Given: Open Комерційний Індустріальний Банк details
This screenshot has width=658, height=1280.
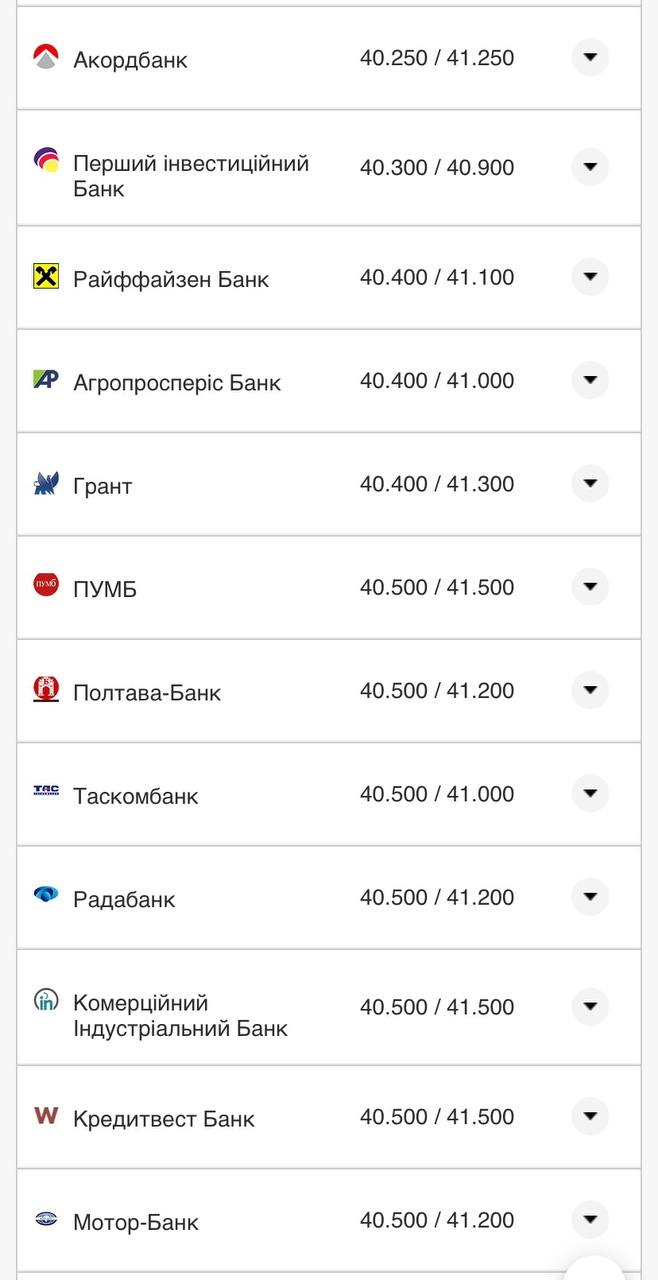Looking at the screenshot, I should click(x=590, y=1007).
